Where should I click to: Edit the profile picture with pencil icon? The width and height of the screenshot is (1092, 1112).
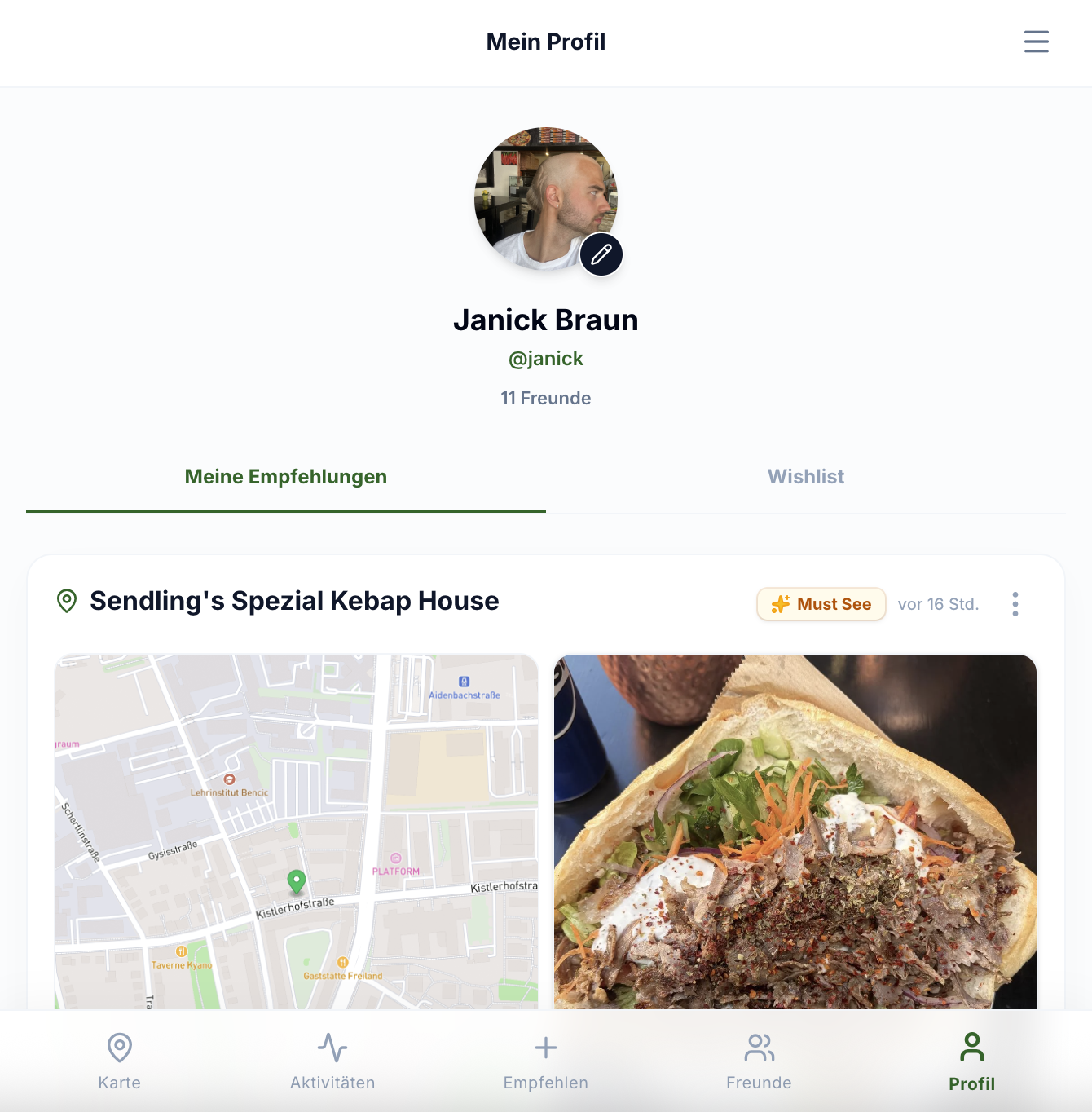601,254
